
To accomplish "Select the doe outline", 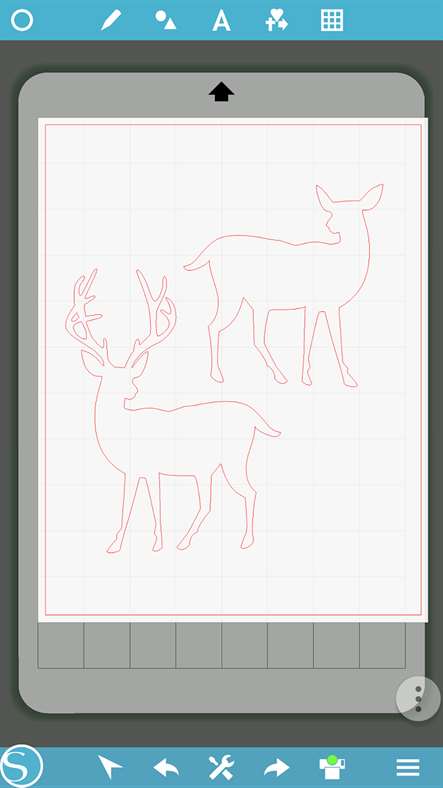I will click(x=284, y=285).
